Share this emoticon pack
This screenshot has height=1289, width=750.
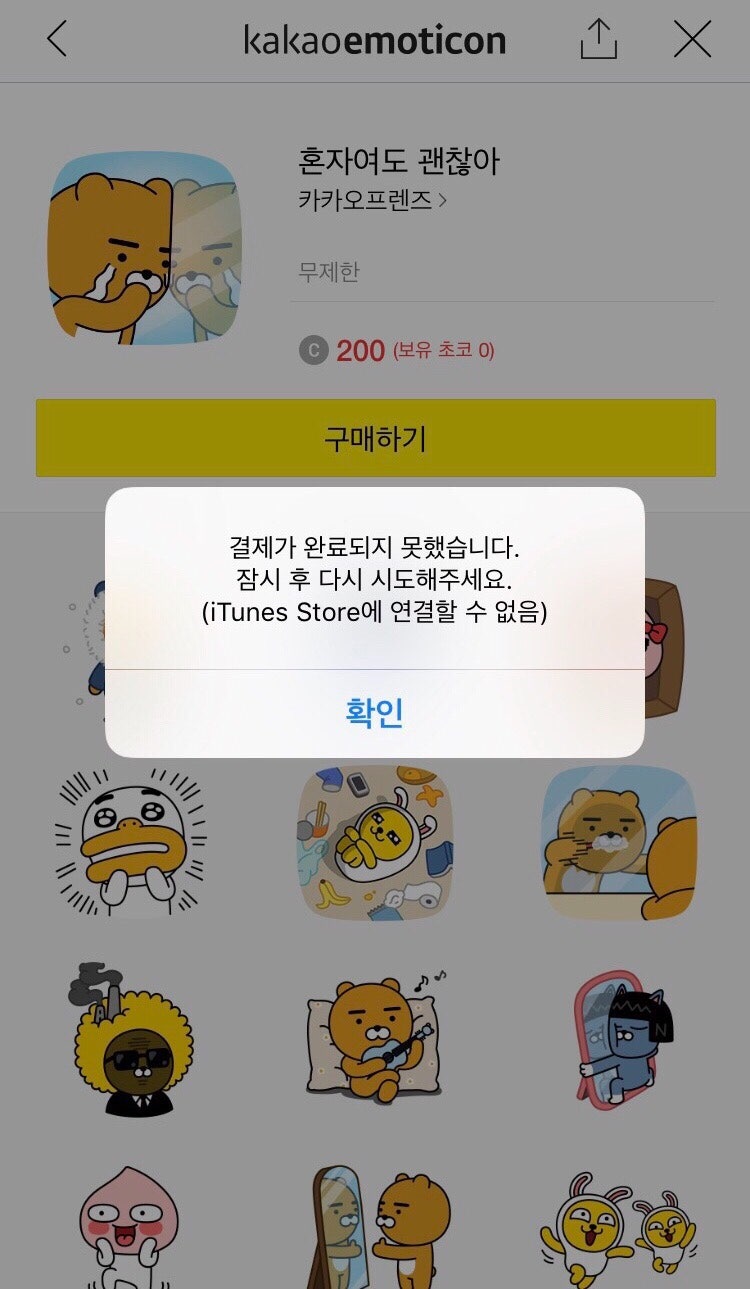tap(598, 40)
